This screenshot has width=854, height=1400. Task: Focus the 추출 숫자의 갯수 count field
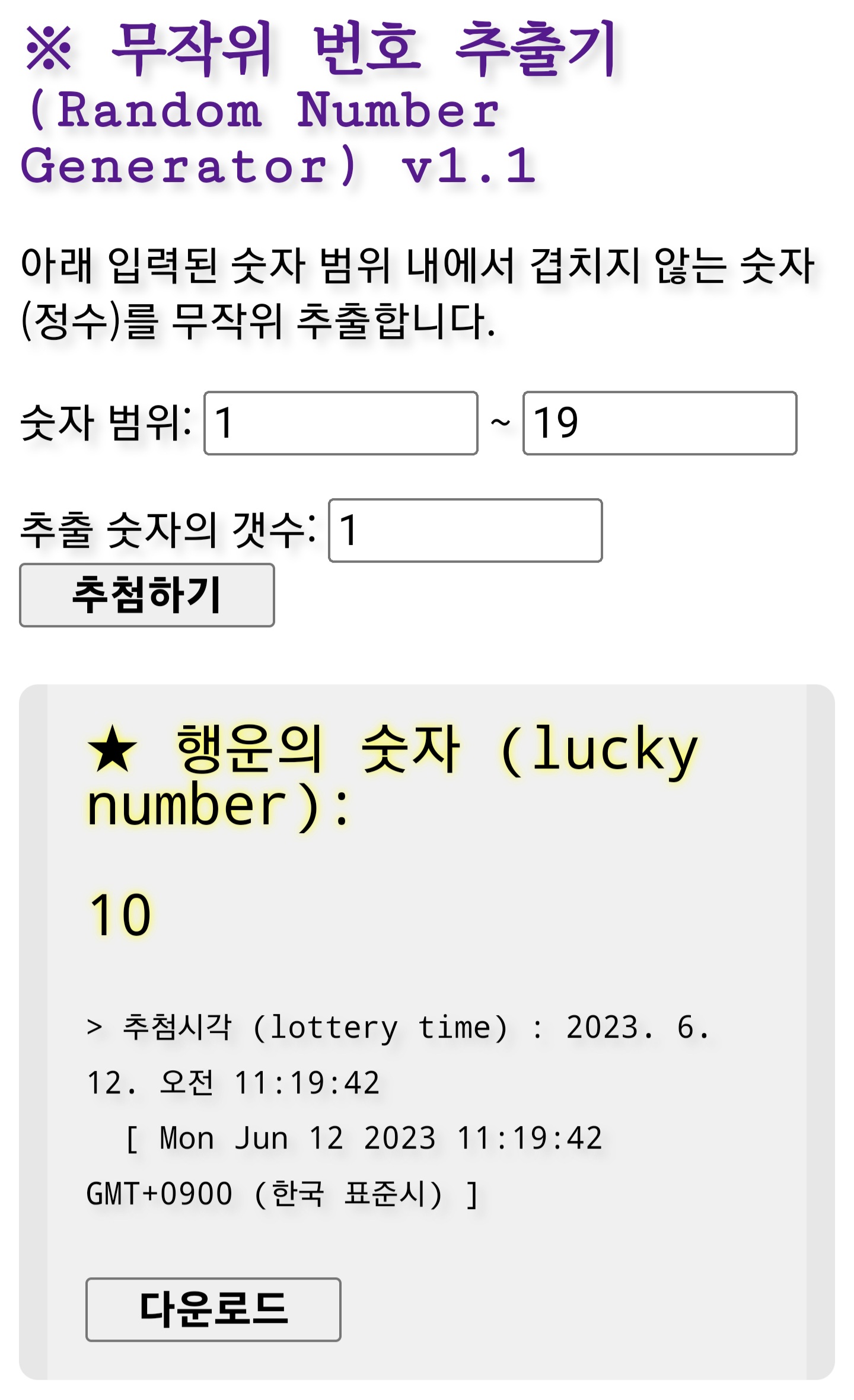pyautogui.click(x=465, y=530)
